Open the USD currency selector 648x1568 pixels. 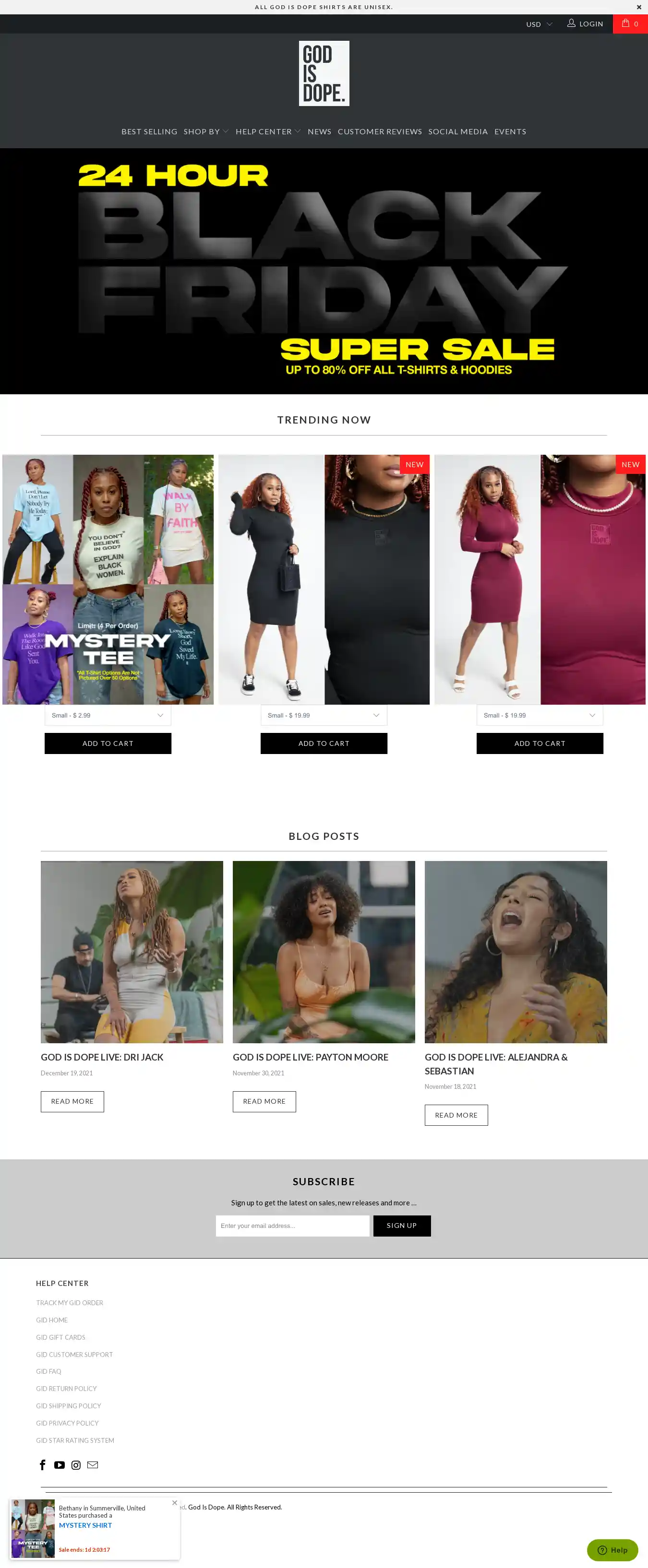(539, 24)
